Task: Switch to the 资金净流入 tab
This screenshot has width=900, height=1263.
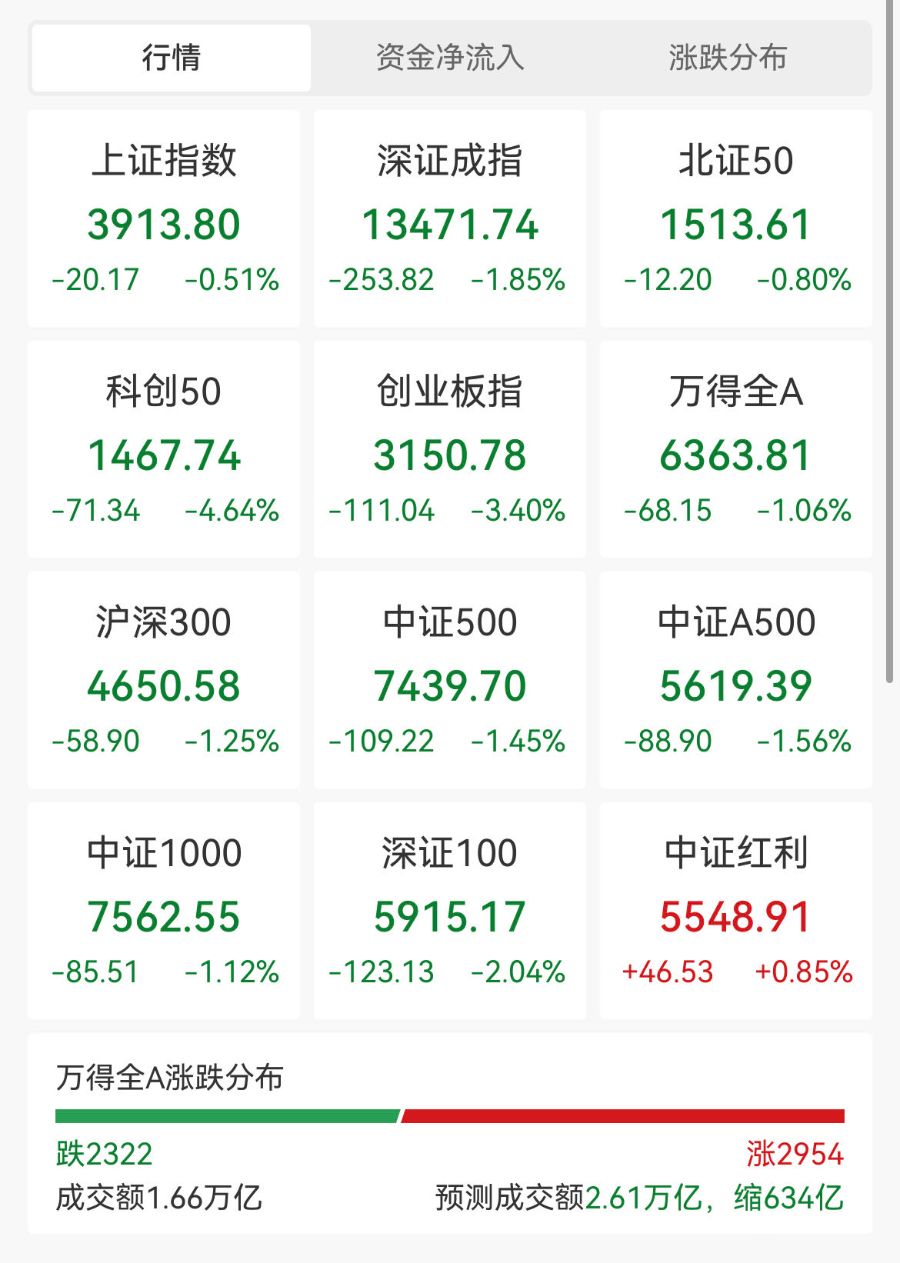Action: click(450, 58)
